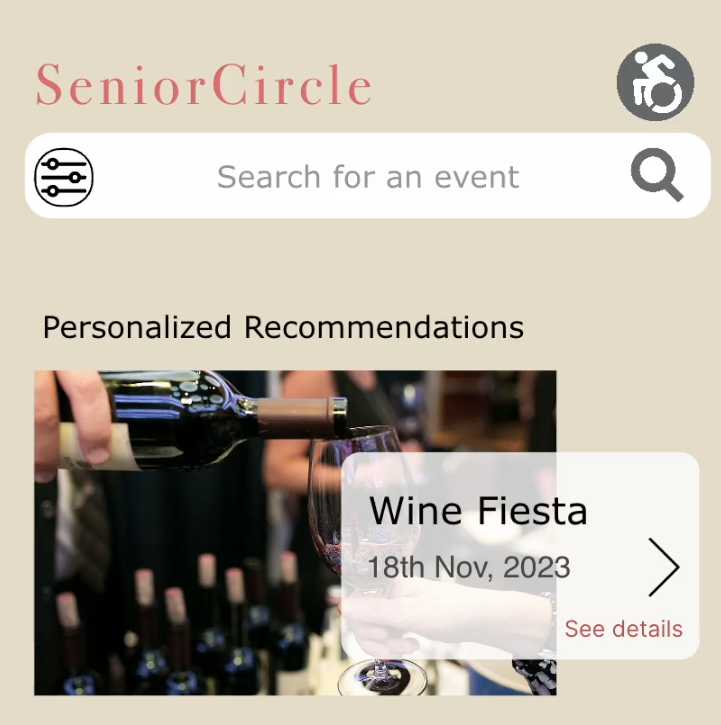The image size is (721, 725).
Task: Click inside the Search for an event field
Action: pyautogui.click(x=367, y=176)
